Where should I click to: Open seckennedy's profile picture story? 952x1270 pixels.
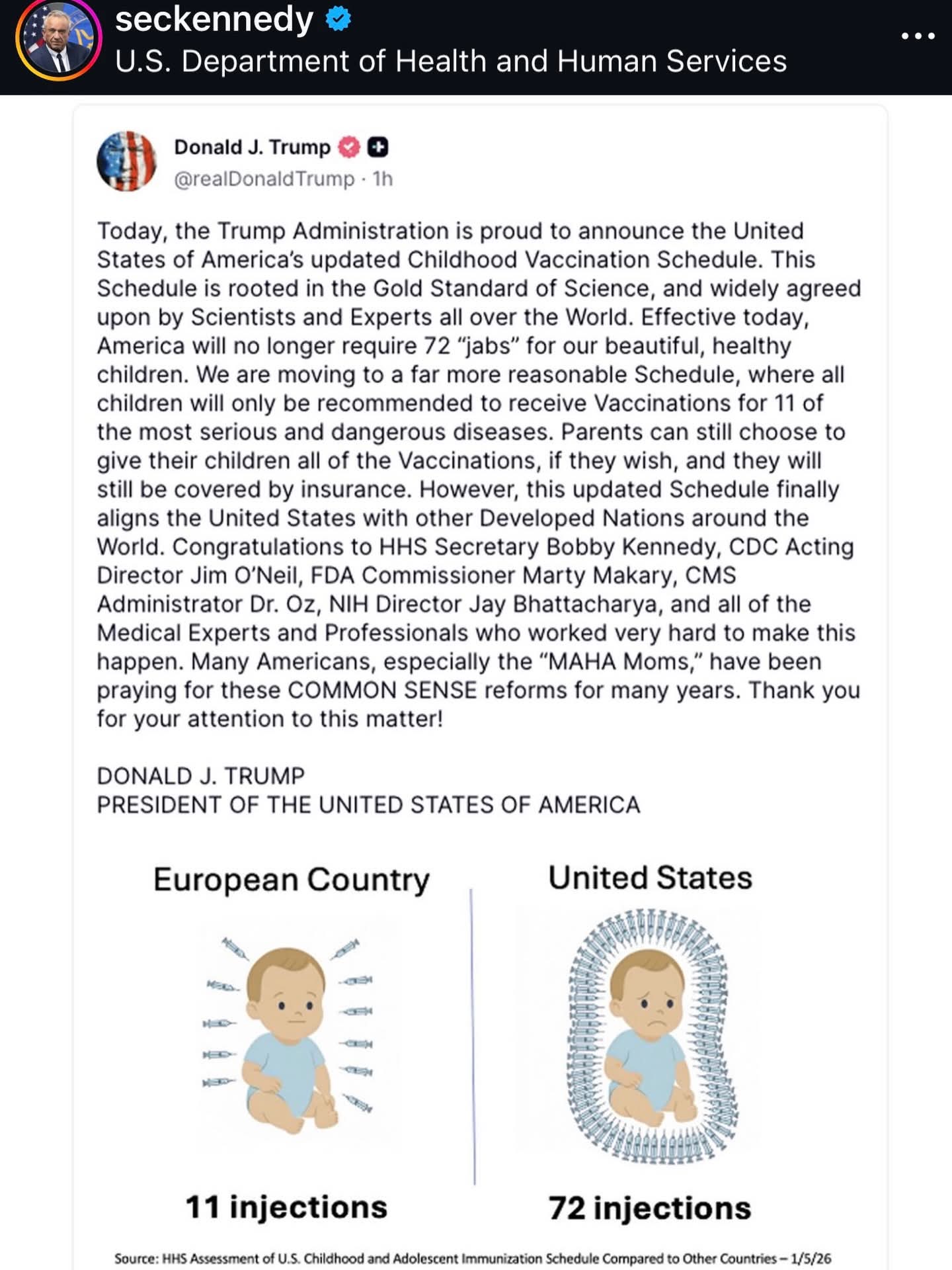point(58,40)
